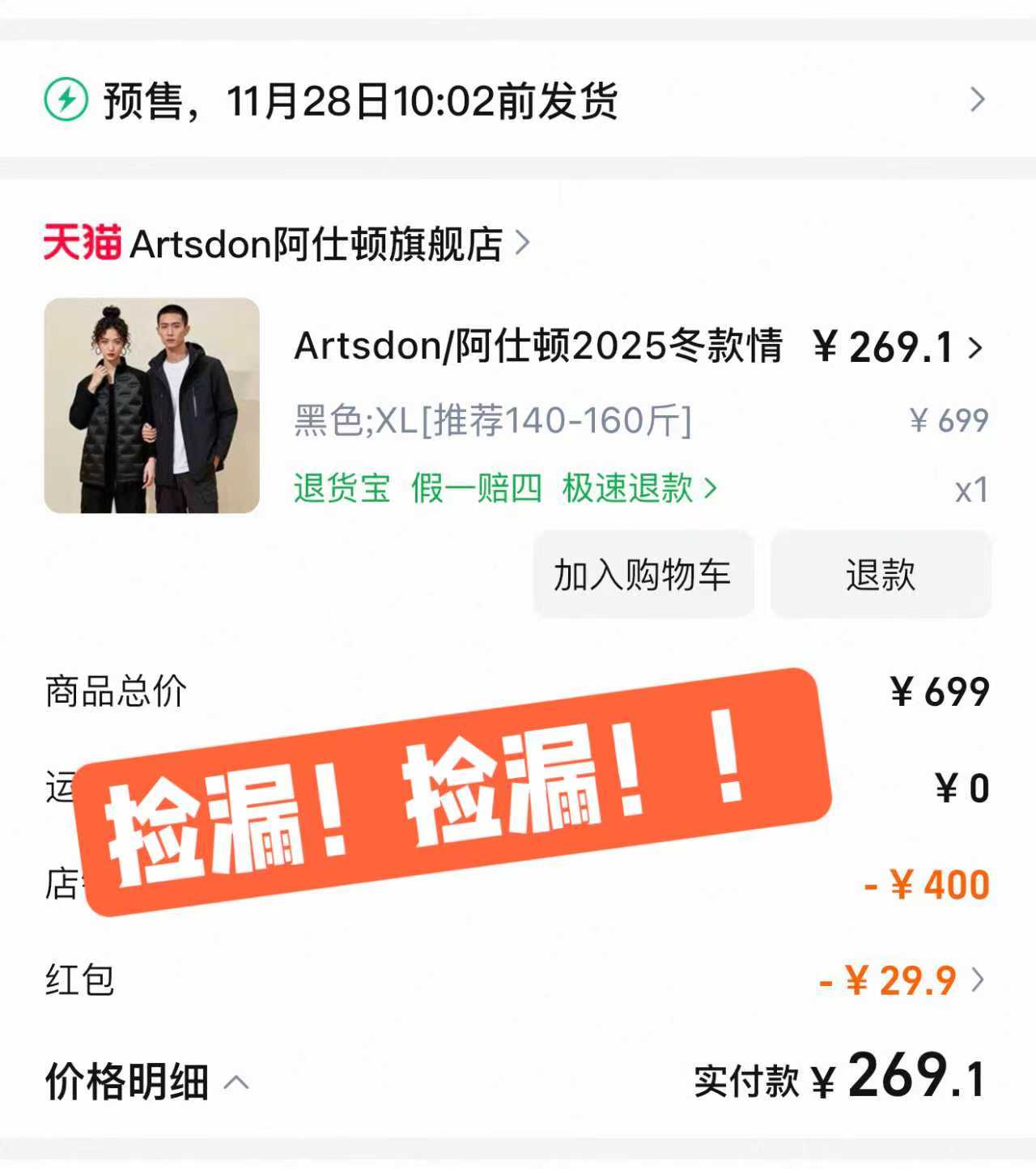Click 加入购物车 to add to cart

point(643,574)
